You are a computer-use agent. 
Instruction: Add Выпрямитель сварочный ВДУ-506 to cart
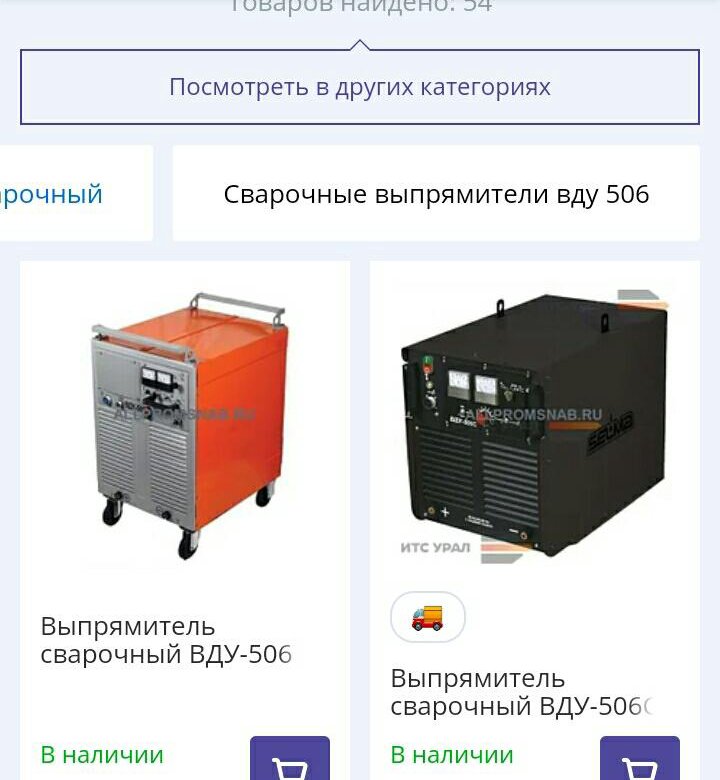coord(290,762)
